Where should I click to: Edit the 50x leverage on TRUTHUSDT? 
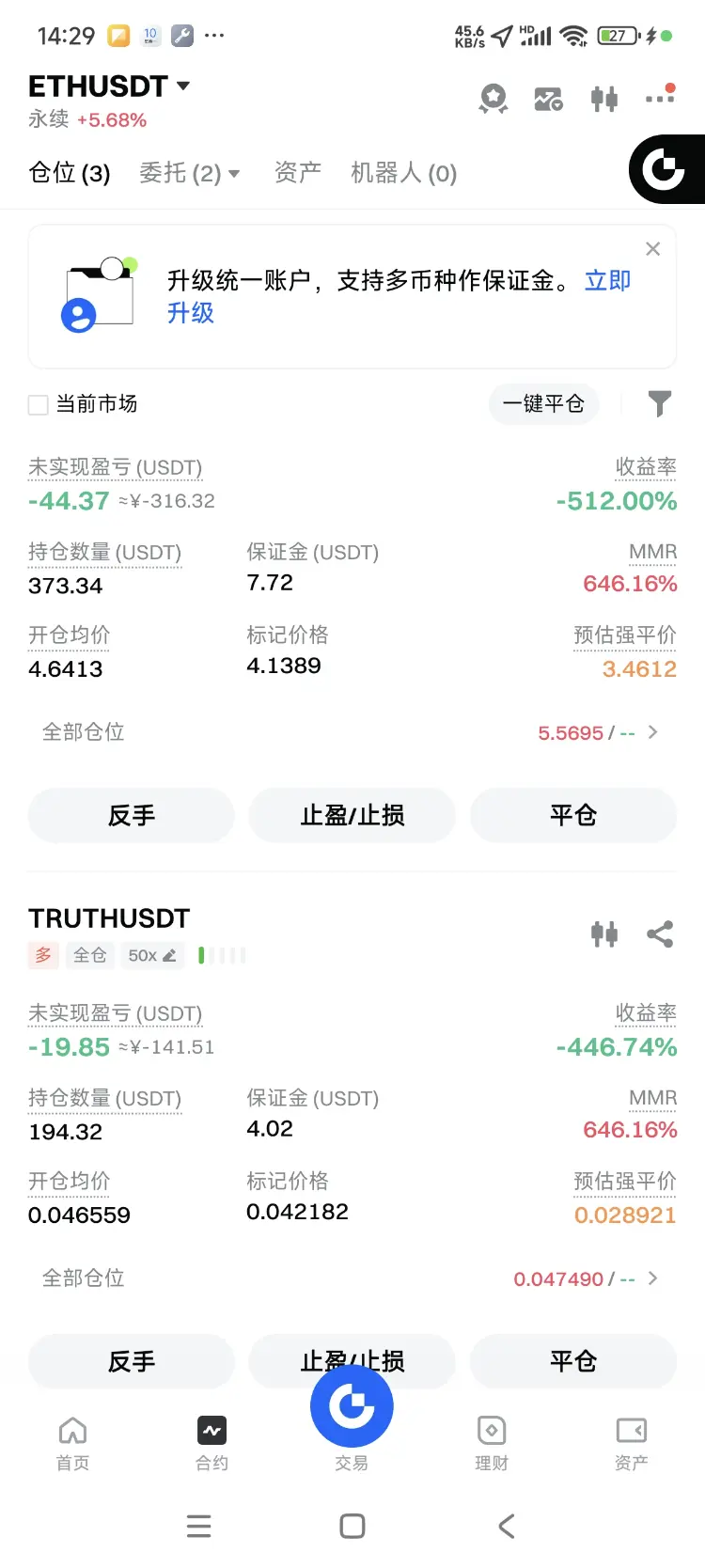(x=152, y=956)
